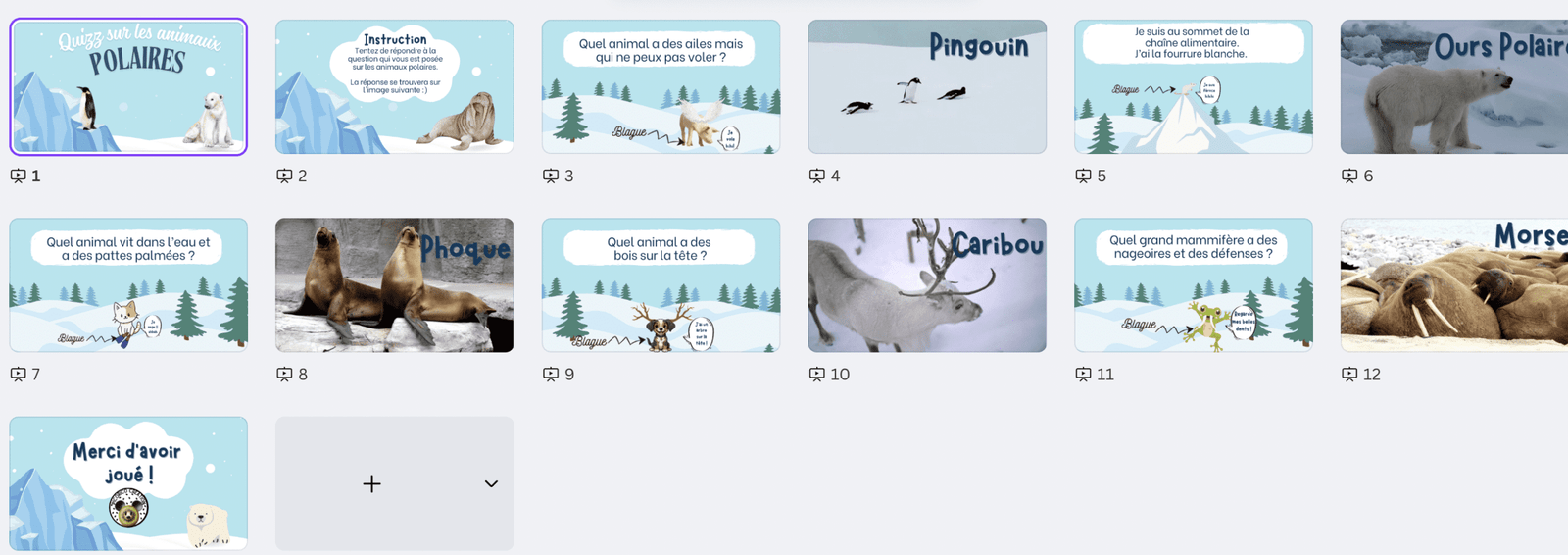Open the Caribou slide

(x=926, y=285)
